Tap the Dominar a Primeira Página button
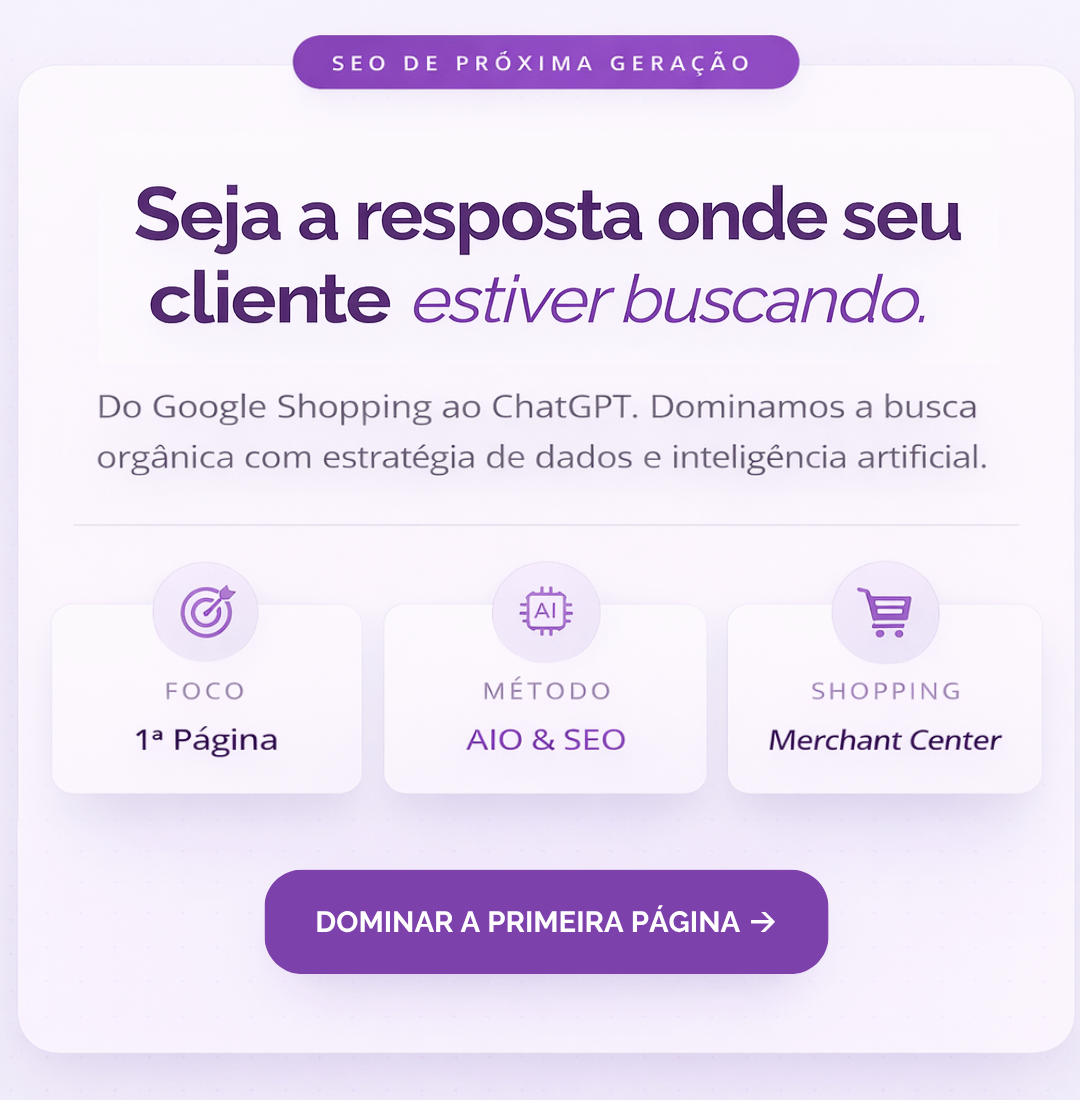This screenshot has height=1100, width=1080. click(x=546, y=921)
